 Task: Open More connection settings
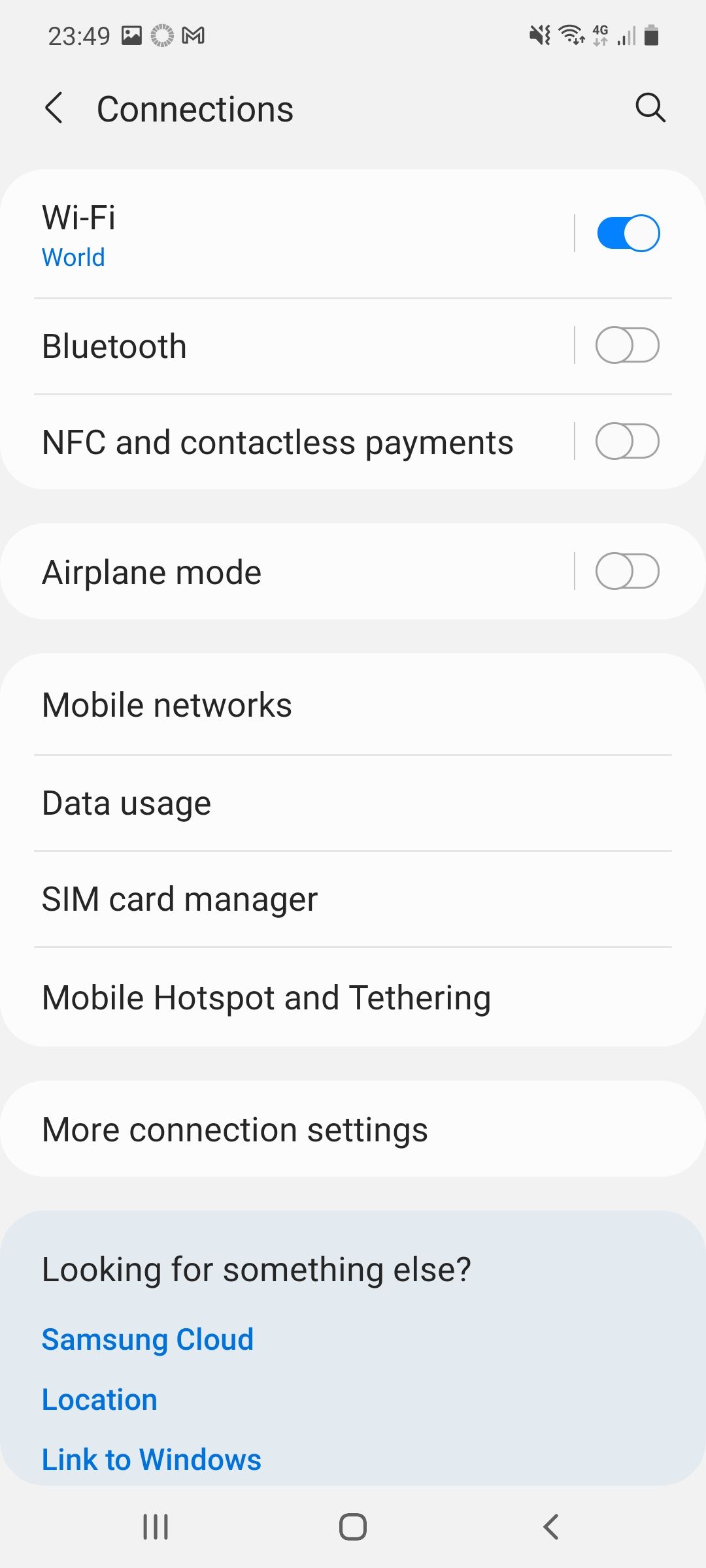(353, 1130)
